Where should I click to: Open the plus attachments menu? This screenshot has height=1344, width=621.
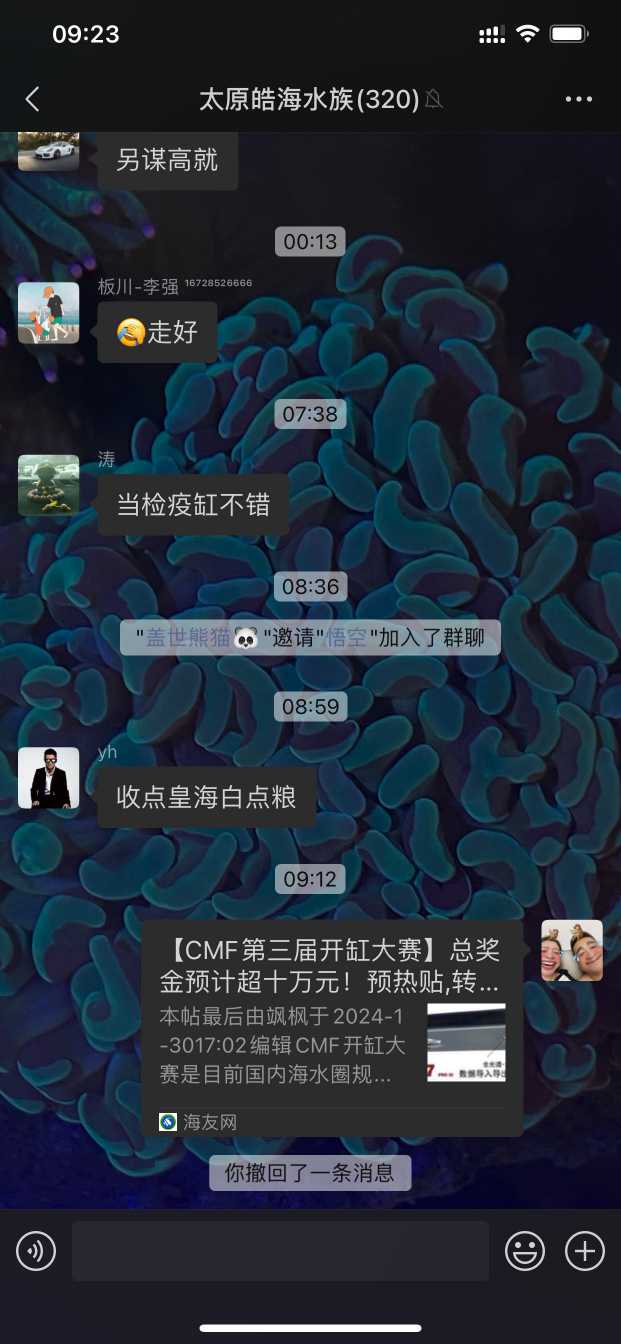[x=585, y=1250]
